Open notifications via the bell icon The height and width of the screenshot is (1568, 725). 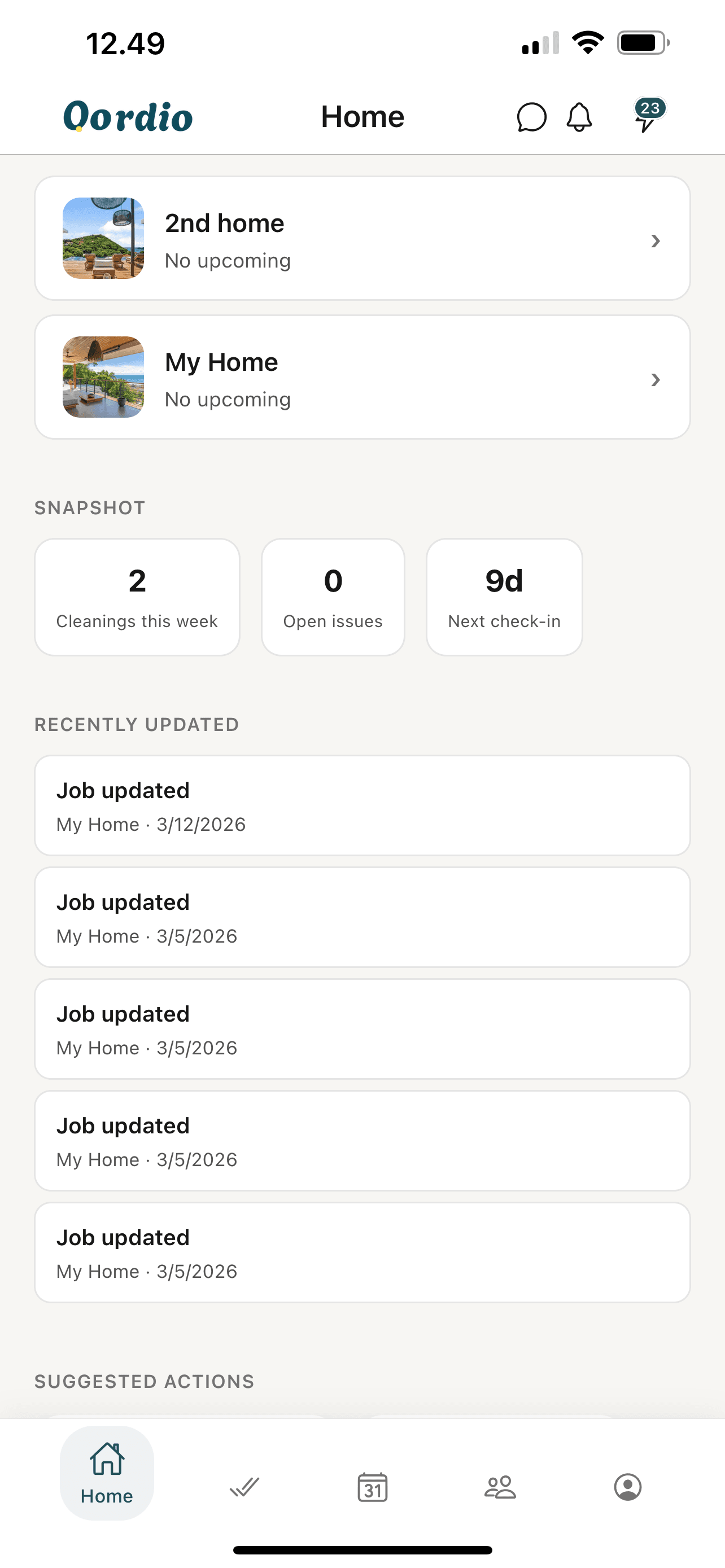coord(578,117)
